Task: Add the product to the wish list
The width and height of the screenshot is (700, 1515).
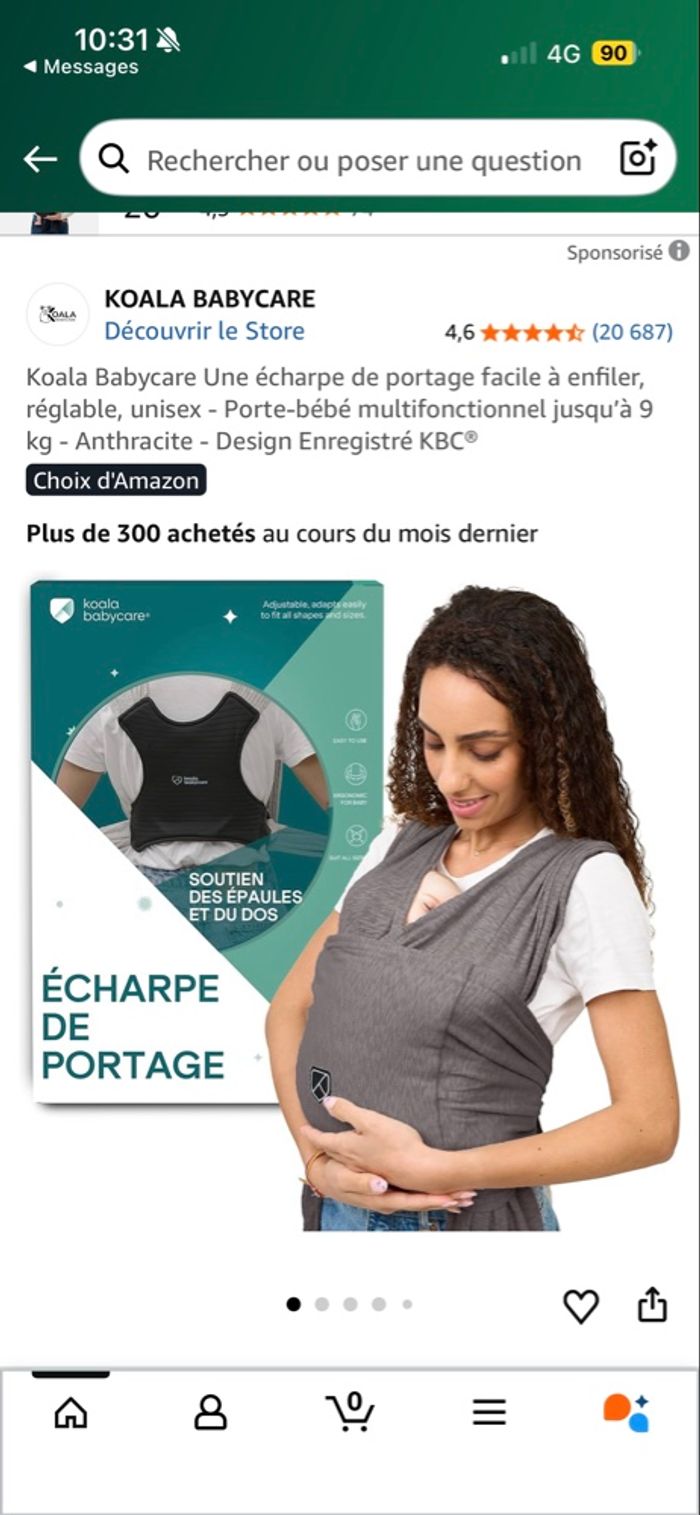Action: click(x=580, y=1305)
